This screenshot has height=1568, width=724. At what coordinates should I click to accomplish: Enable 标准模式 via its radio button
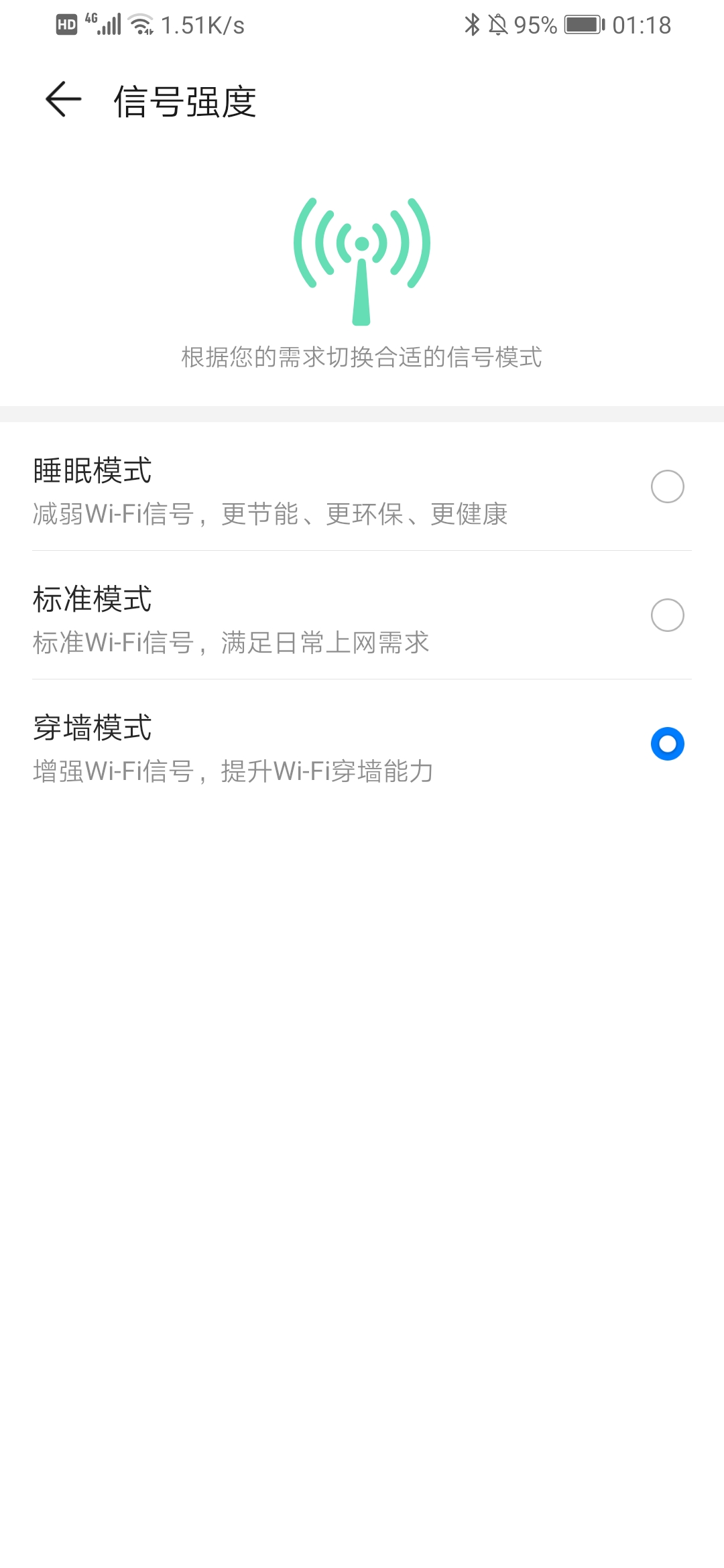[x=667, y=615]
